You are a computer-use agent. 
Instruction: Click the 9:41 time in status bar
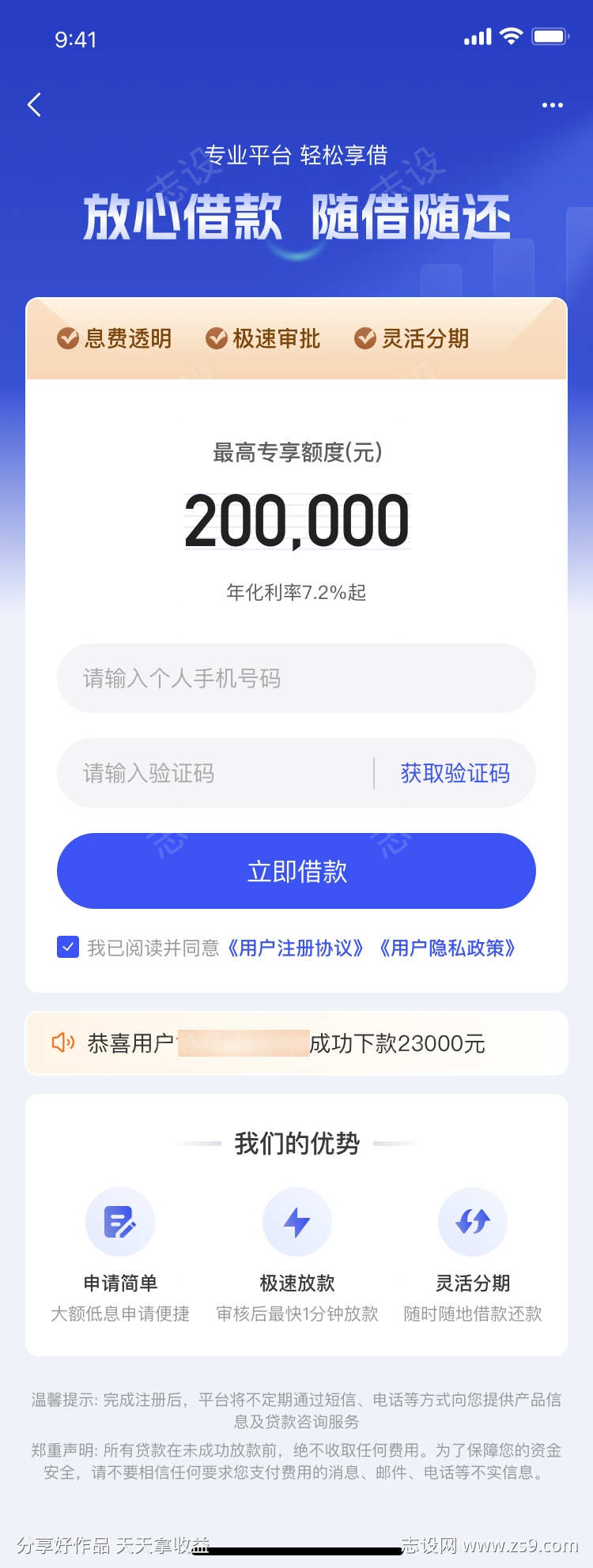pyautogui.click(x=76, y=39)
